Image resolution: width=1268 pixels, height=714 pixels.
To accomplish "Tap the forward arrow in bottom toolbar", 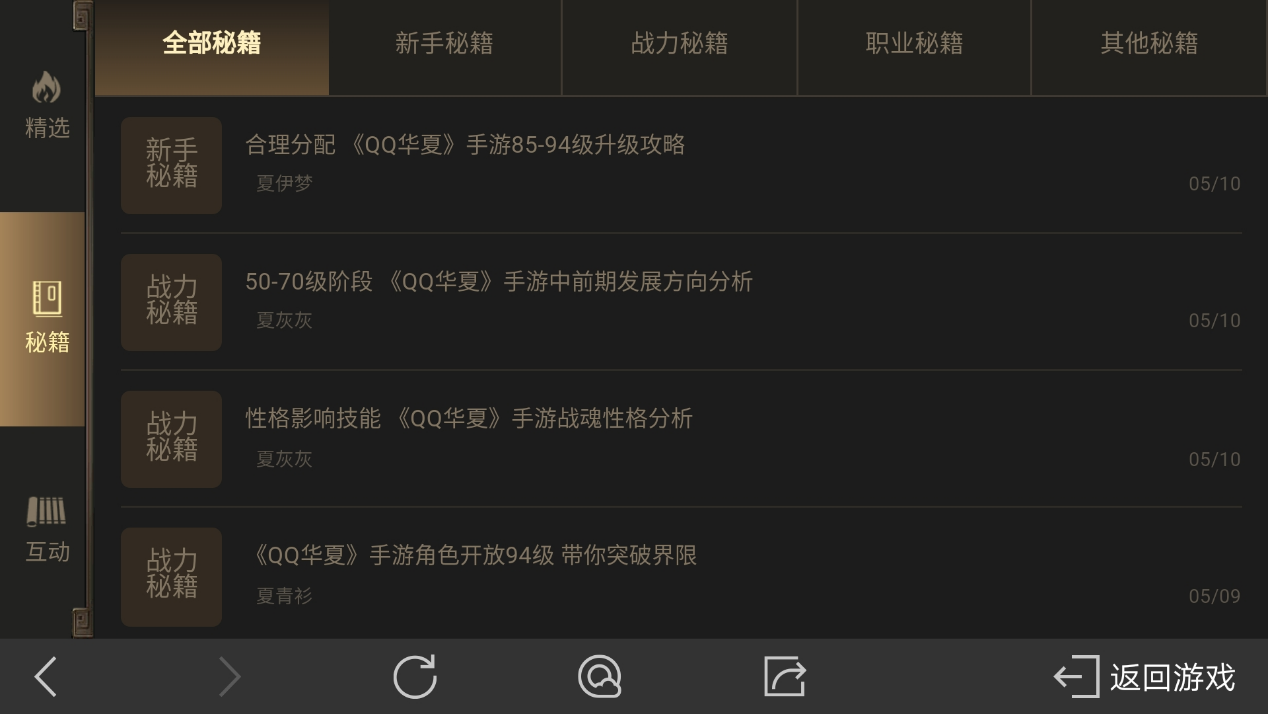I will click(x=230, y=677).
